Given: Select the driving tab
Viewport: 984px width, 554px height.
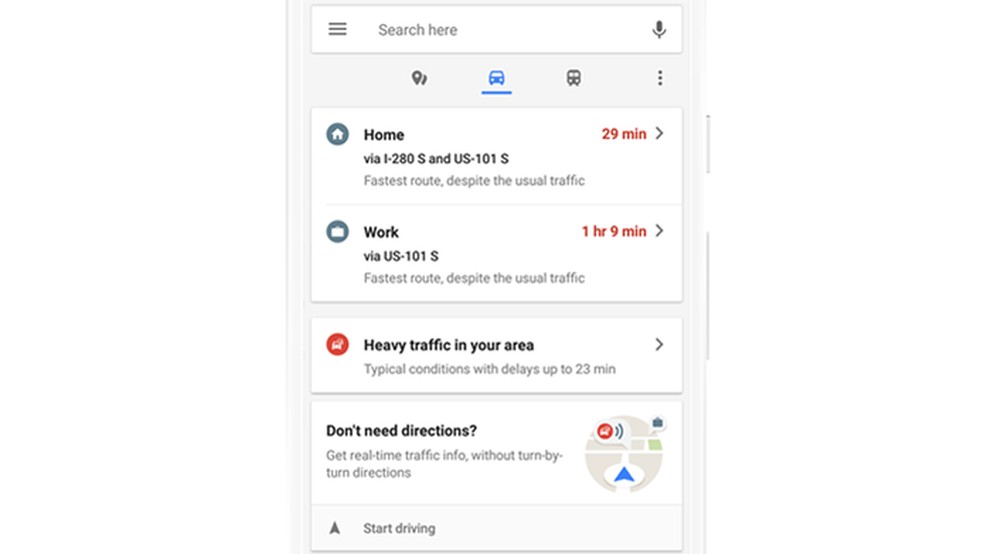Looking at the screenshot, I should 496,78.
